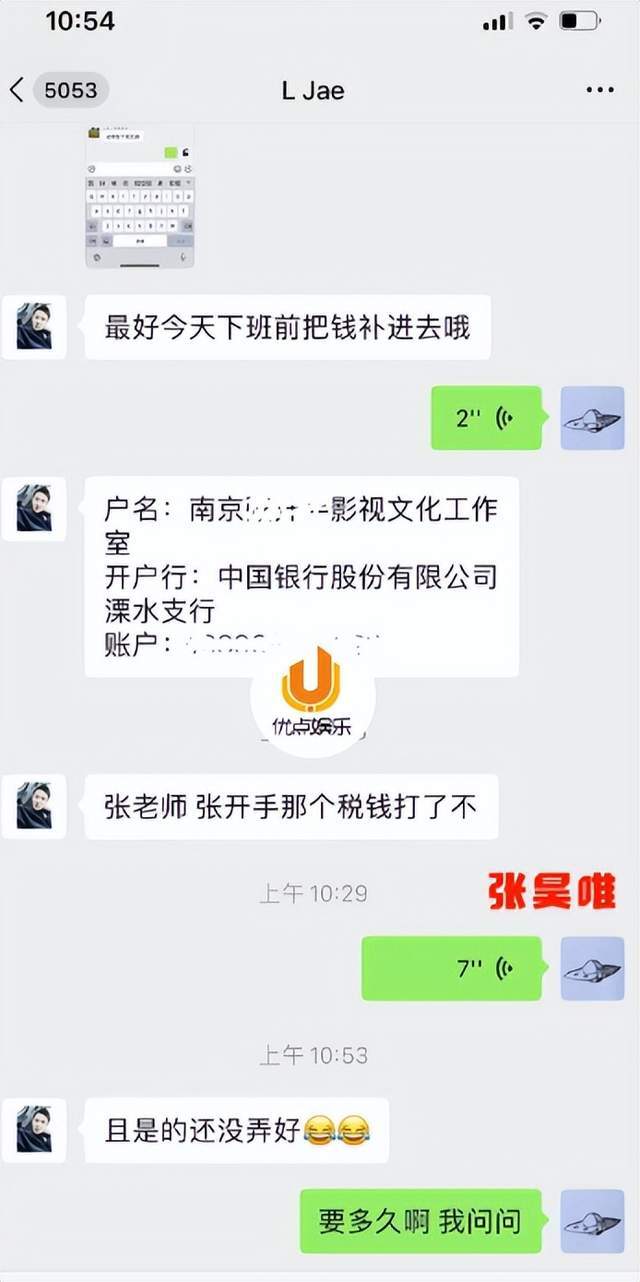Open own avatar beside 要多久啊 message
Screen dimensions: 640x1282
click(592, 1221)
